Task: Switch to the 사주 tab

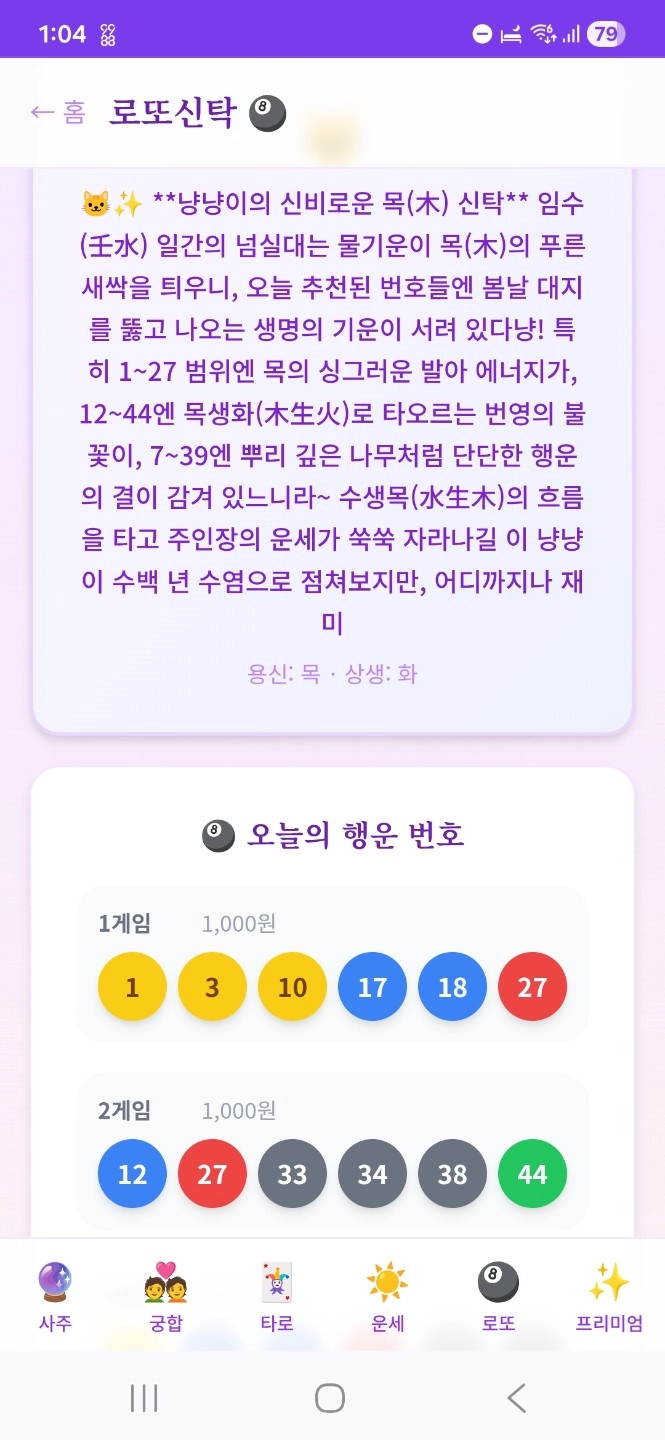Action: [55, 1296]
